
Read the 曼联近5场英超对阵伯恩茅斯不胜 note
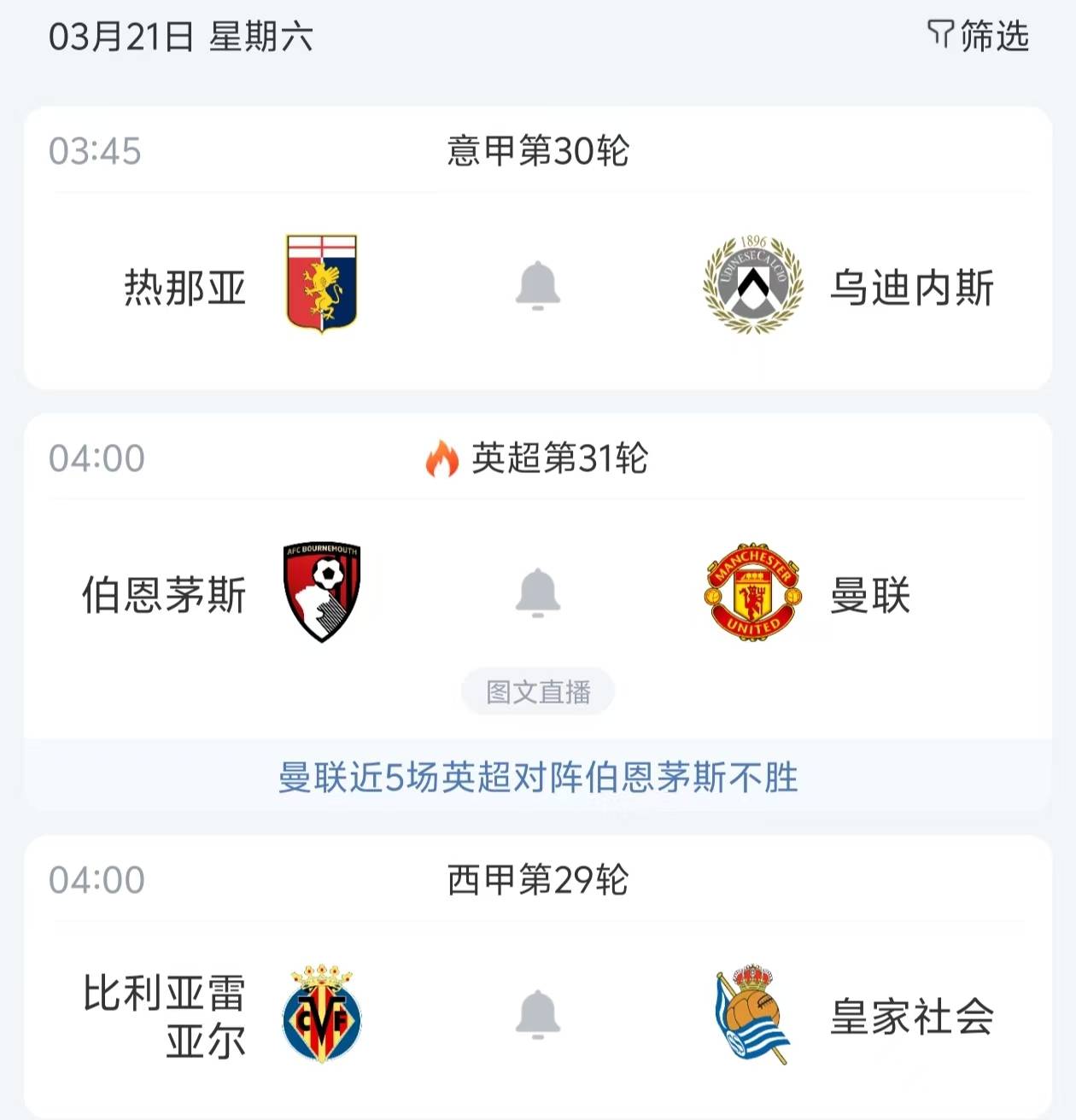click(538, 778)
